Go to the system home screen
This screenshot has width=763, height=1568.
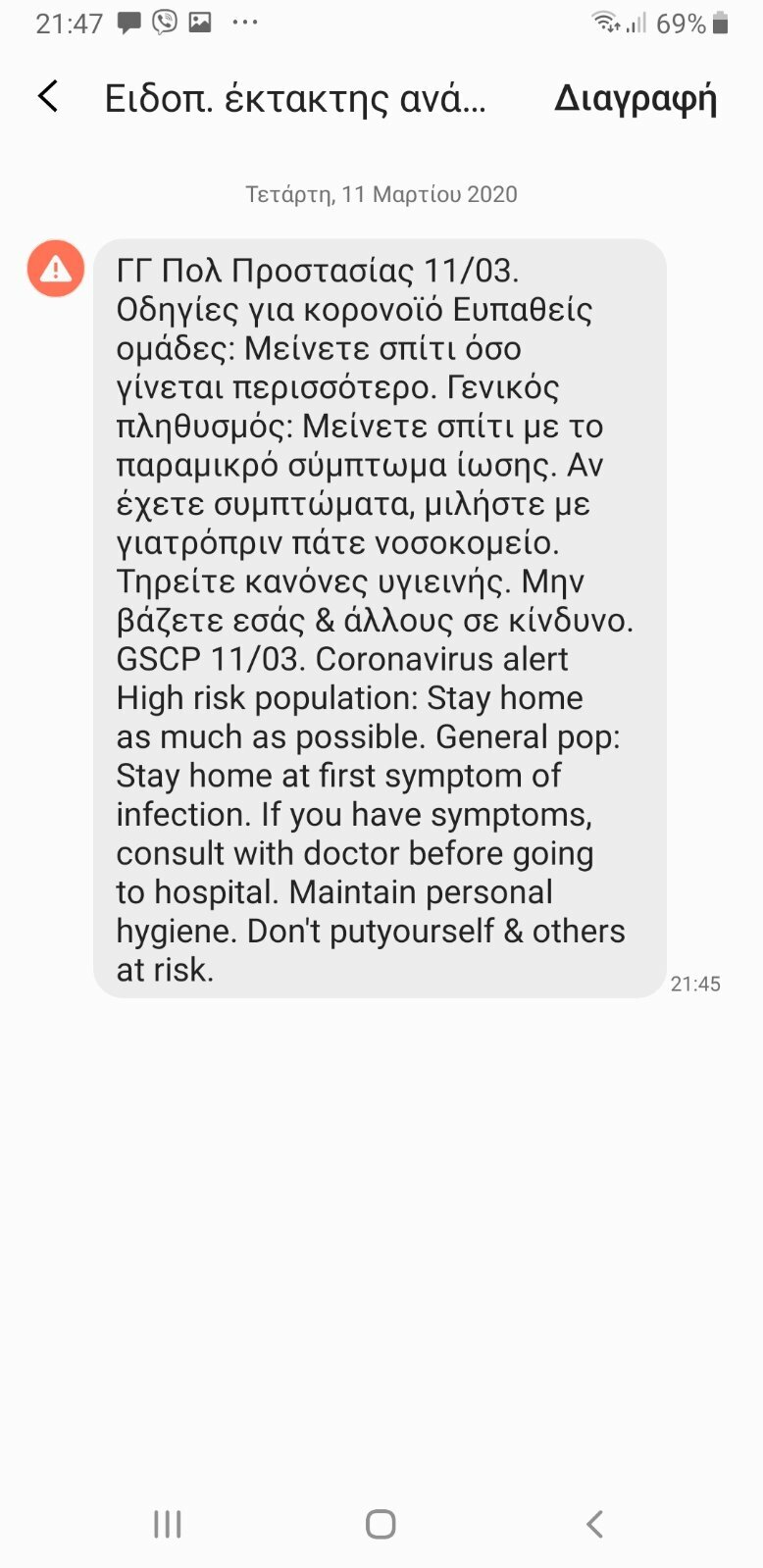[381, 1523]
